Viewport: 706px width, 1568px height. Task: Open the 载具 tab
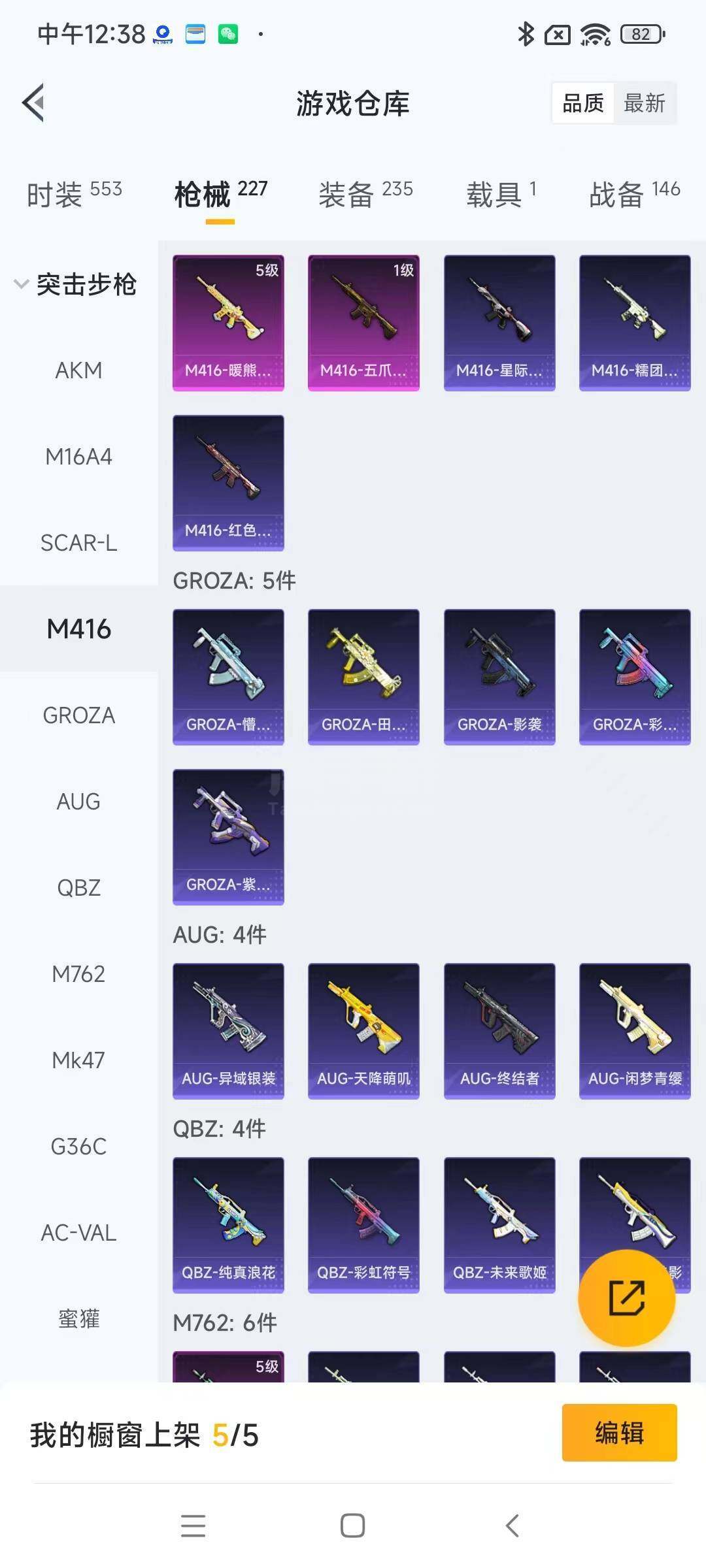(x=501, y=194)
